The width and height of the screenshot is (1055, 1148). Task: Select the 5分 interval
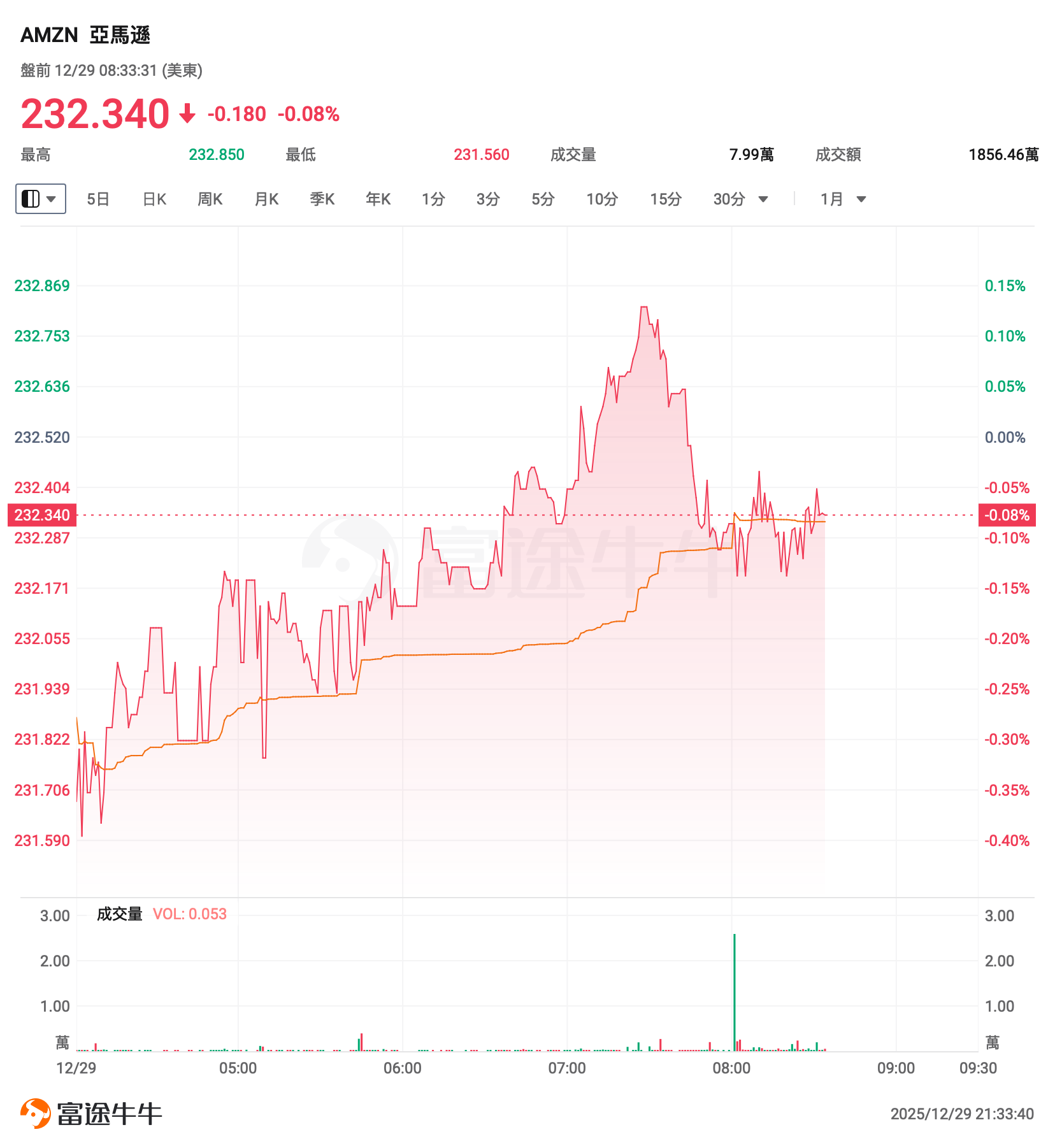click(543, 199)
